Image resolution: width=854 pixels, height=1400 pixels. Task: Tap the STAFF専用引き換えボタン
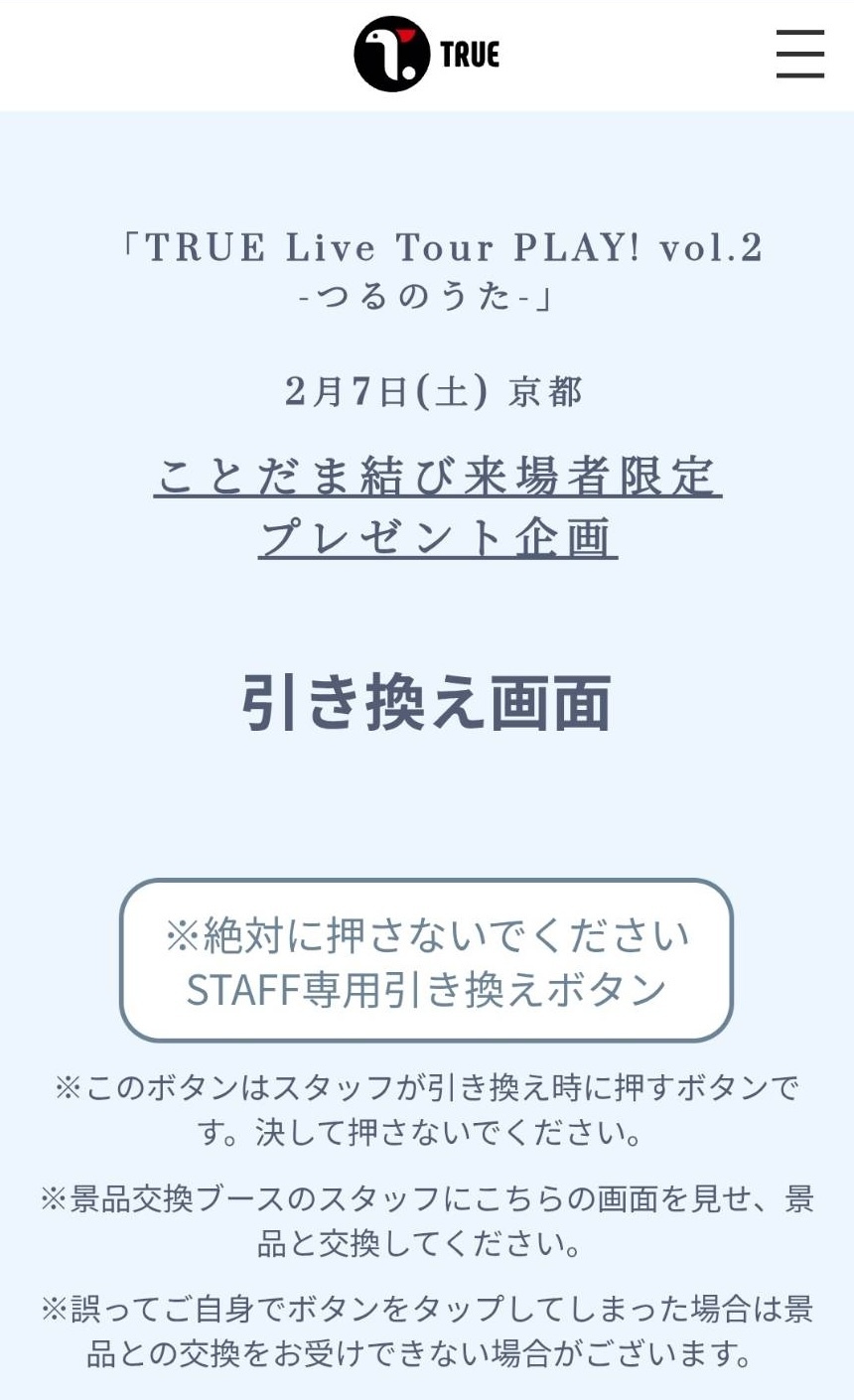click(426, 961)
